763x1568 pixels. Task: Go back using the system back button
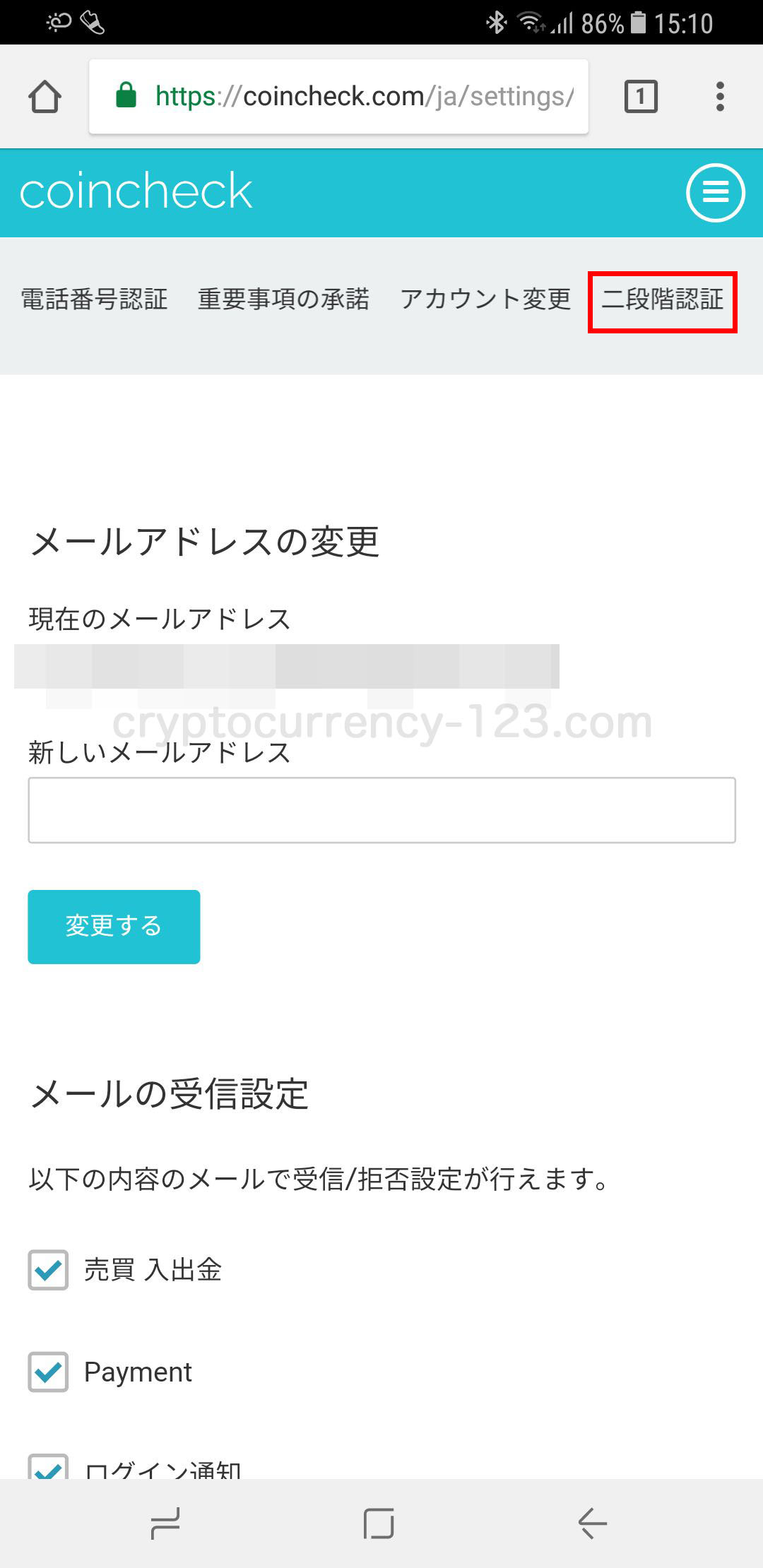pyautogui.click(x=593, y=1523)
